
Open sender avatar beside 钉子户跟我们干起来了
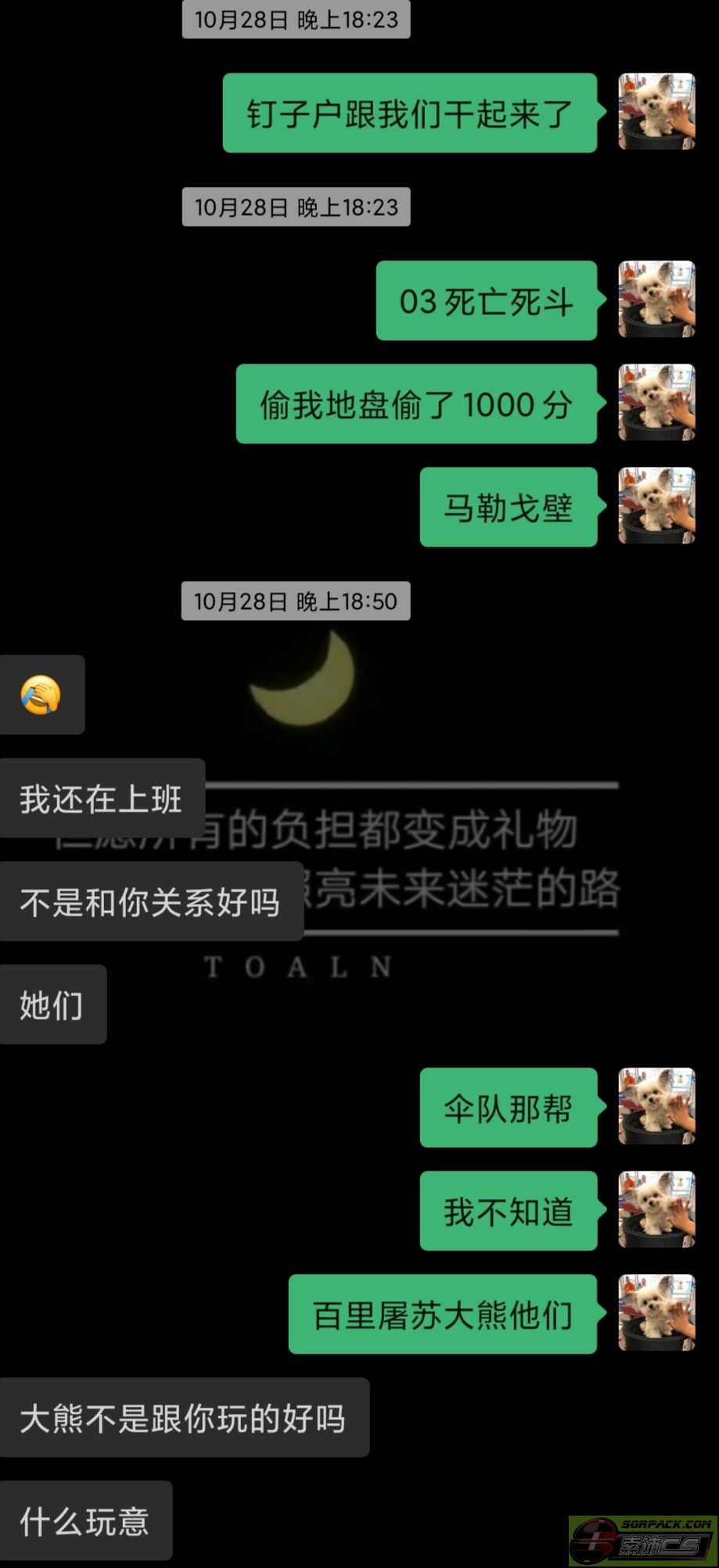(656, 112)
